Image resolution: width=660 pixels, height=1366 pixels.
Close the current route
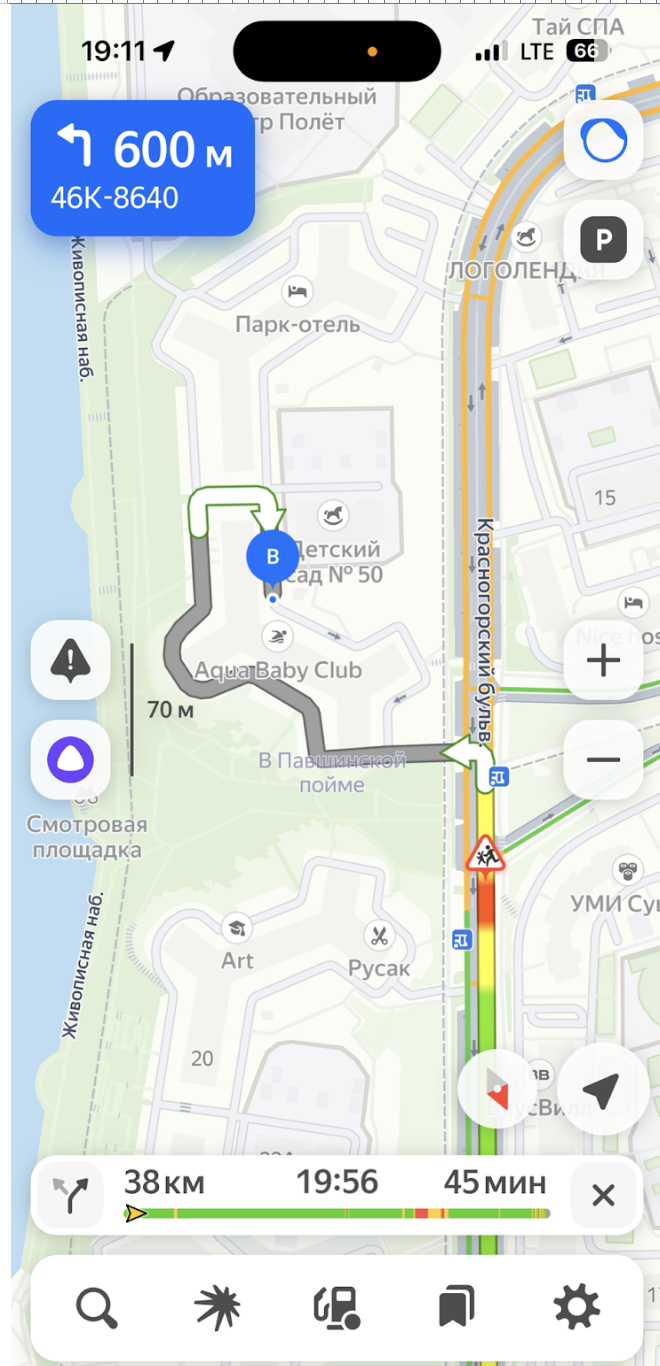[x=602, y=1195]
